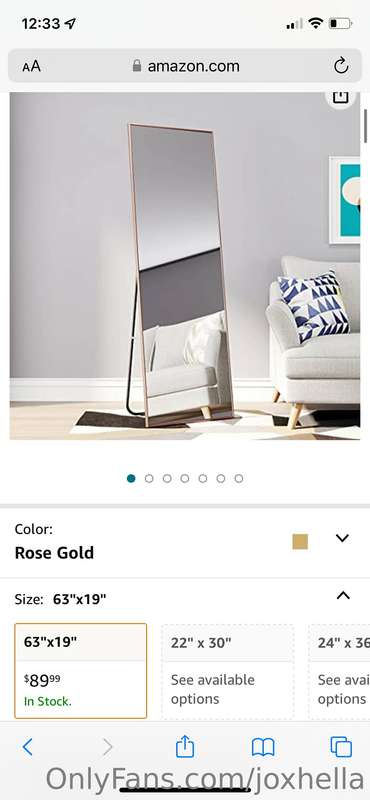Viewport: 370px width, 800px height.
Task: Open the AA reader options
Action: tap(31, 66)
